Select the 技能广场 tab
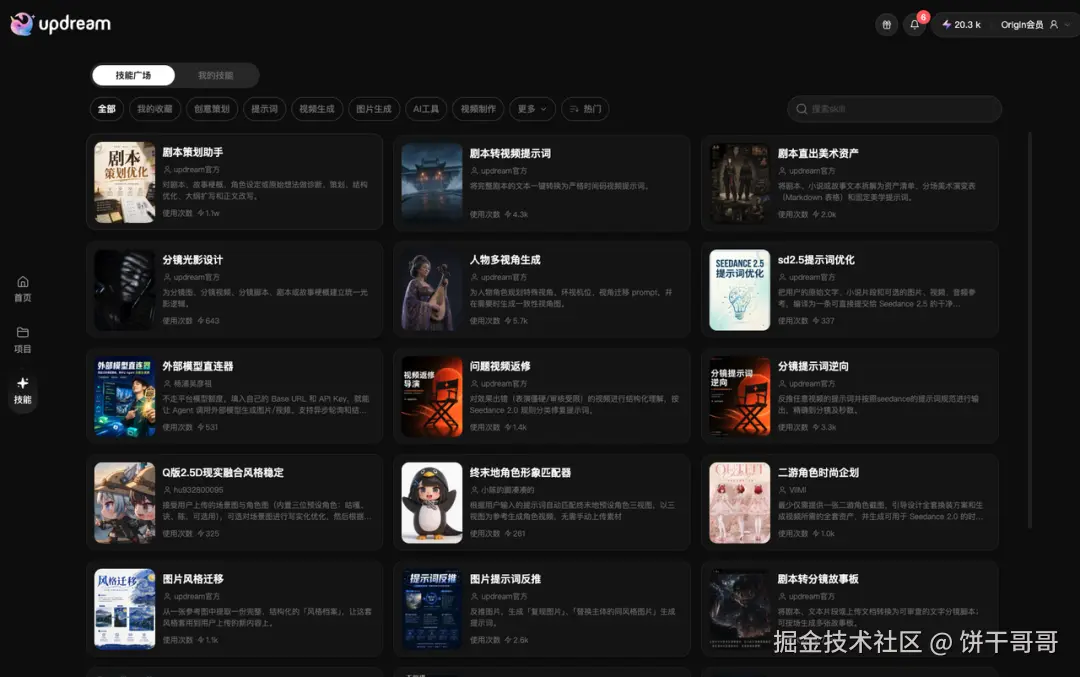1080x677 pixels. click(x=134, y=75)
